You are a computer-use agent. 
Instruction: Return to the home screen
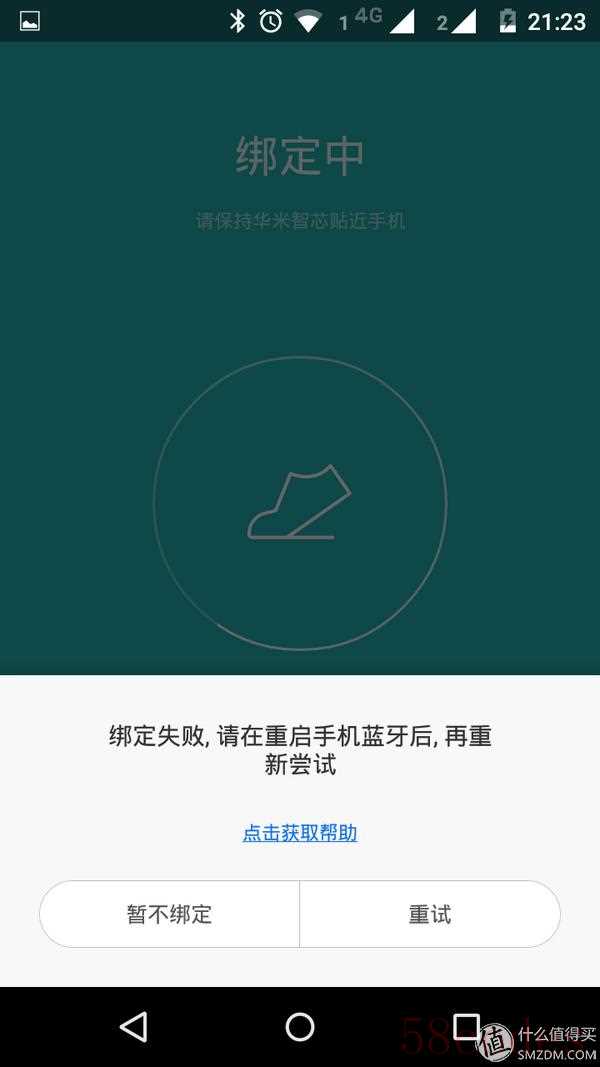[x=300, y=1027]
